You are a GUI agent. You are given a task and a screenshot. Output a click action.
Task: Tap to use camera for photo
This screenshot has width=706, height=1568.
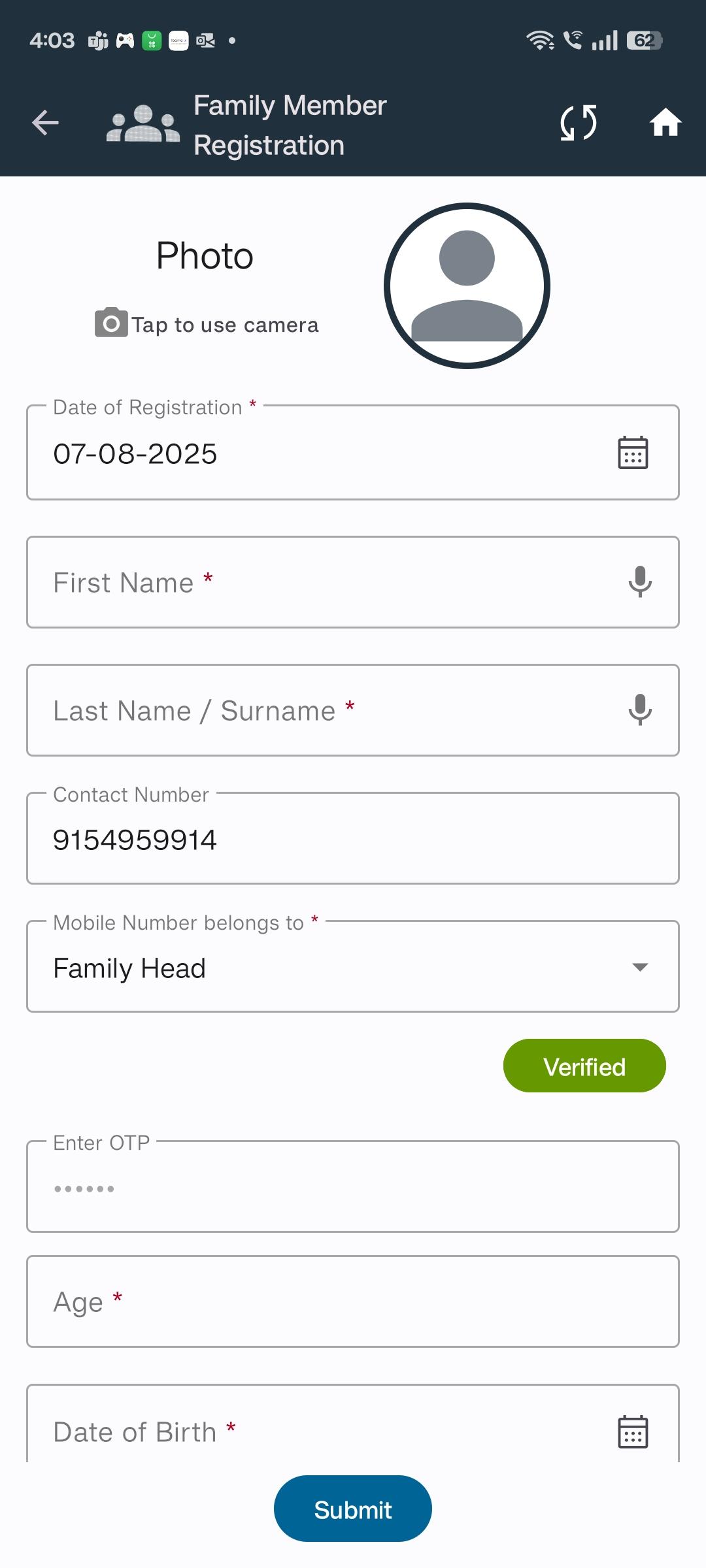coord(207,324)
